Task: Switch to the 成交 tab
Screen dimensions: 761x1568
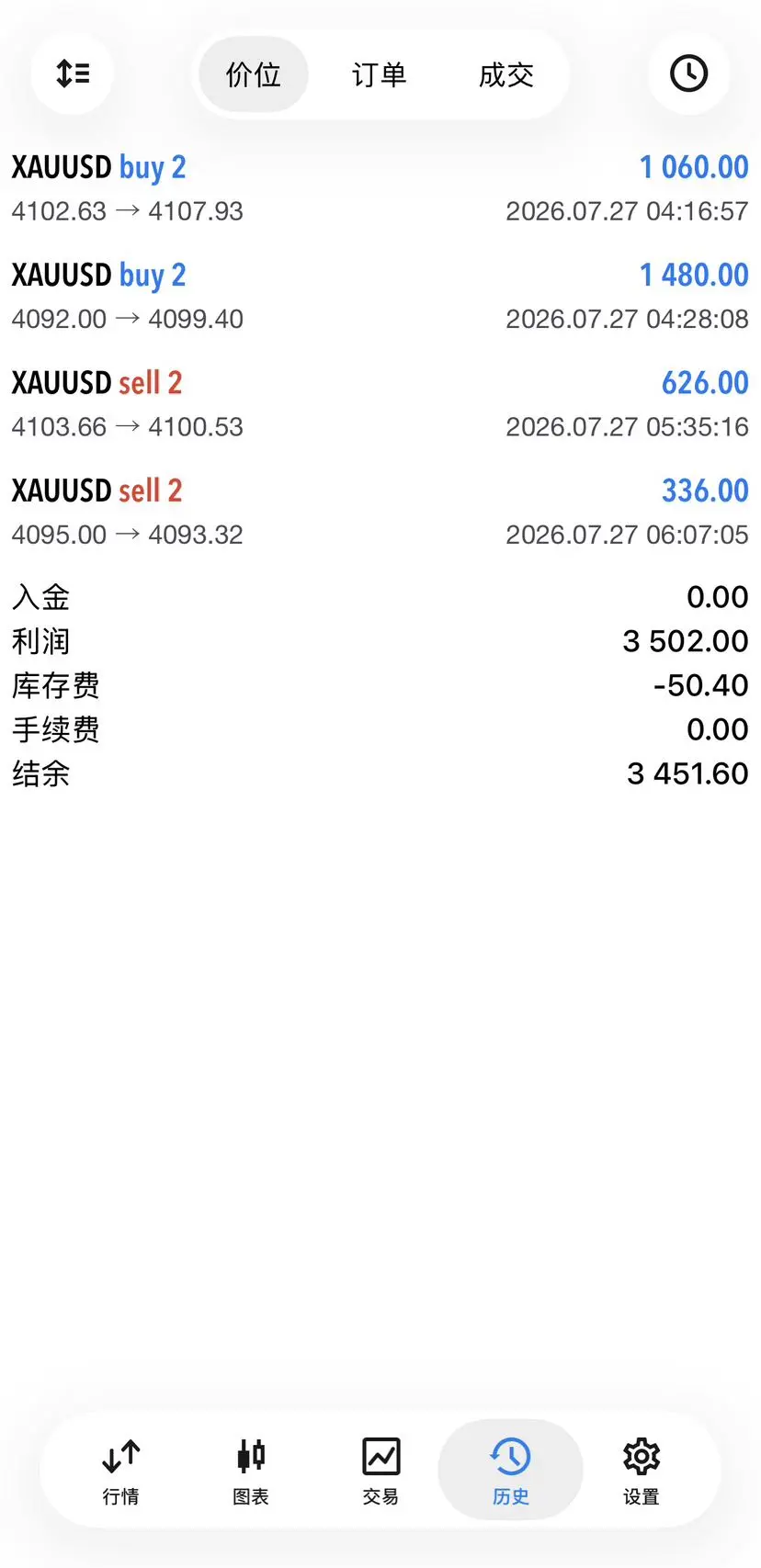Action: click(x=505, y=74)
